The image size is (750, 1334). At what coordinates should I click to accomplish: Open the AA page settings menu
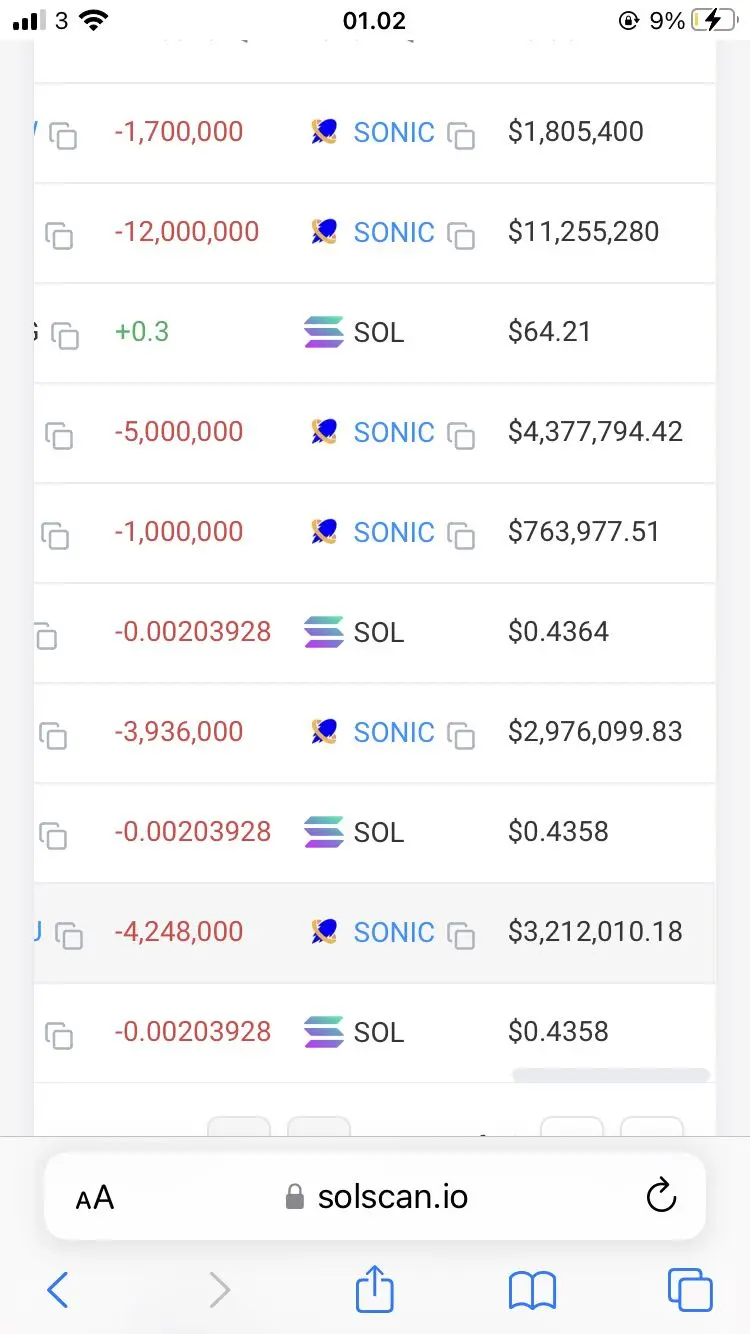click(95, 1197)
